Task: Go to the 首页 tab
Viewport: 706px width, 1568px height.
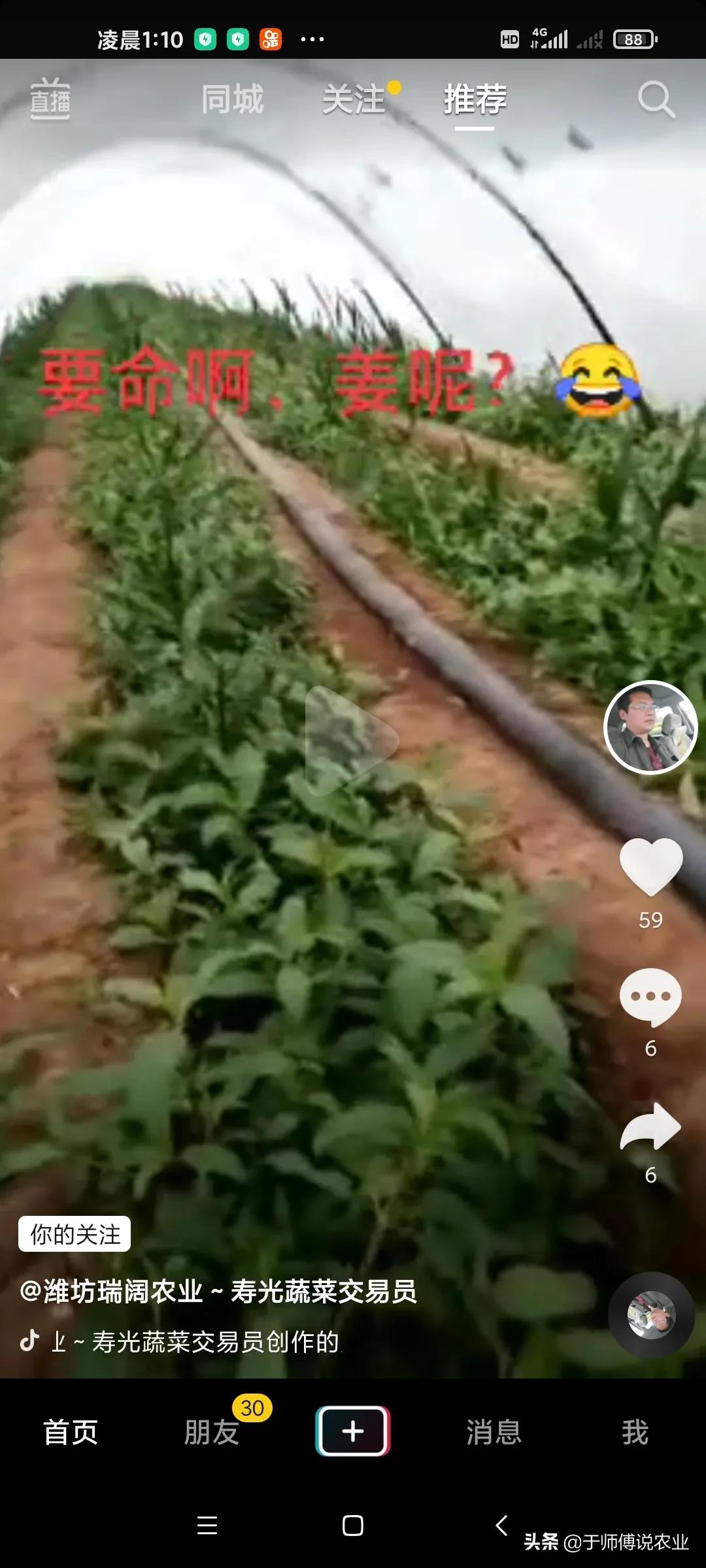Action: point(71,1432)
